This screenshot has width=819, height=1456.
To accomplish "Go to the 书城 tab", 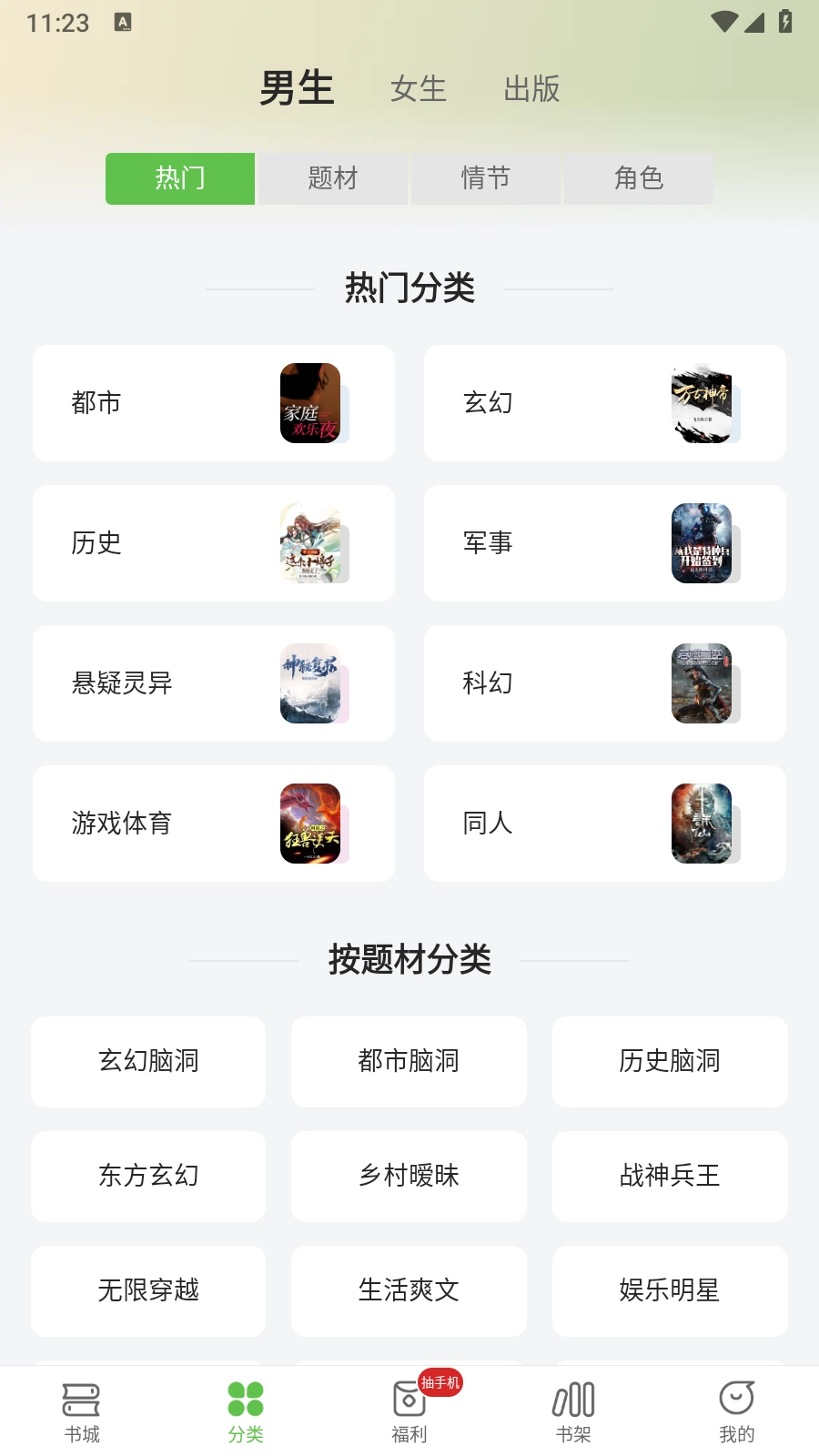I will [82, 1412].
